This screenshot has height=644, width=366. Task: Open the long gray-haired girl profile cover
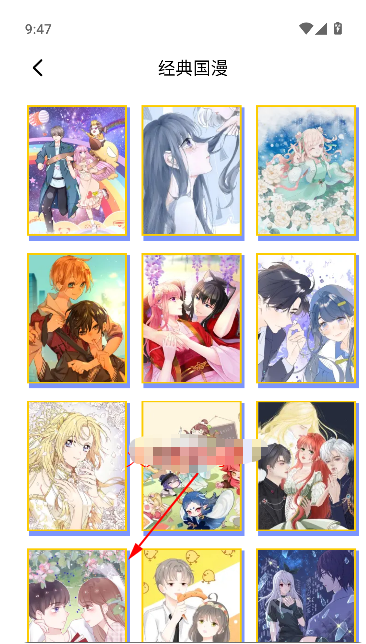[x=191, y=170]
